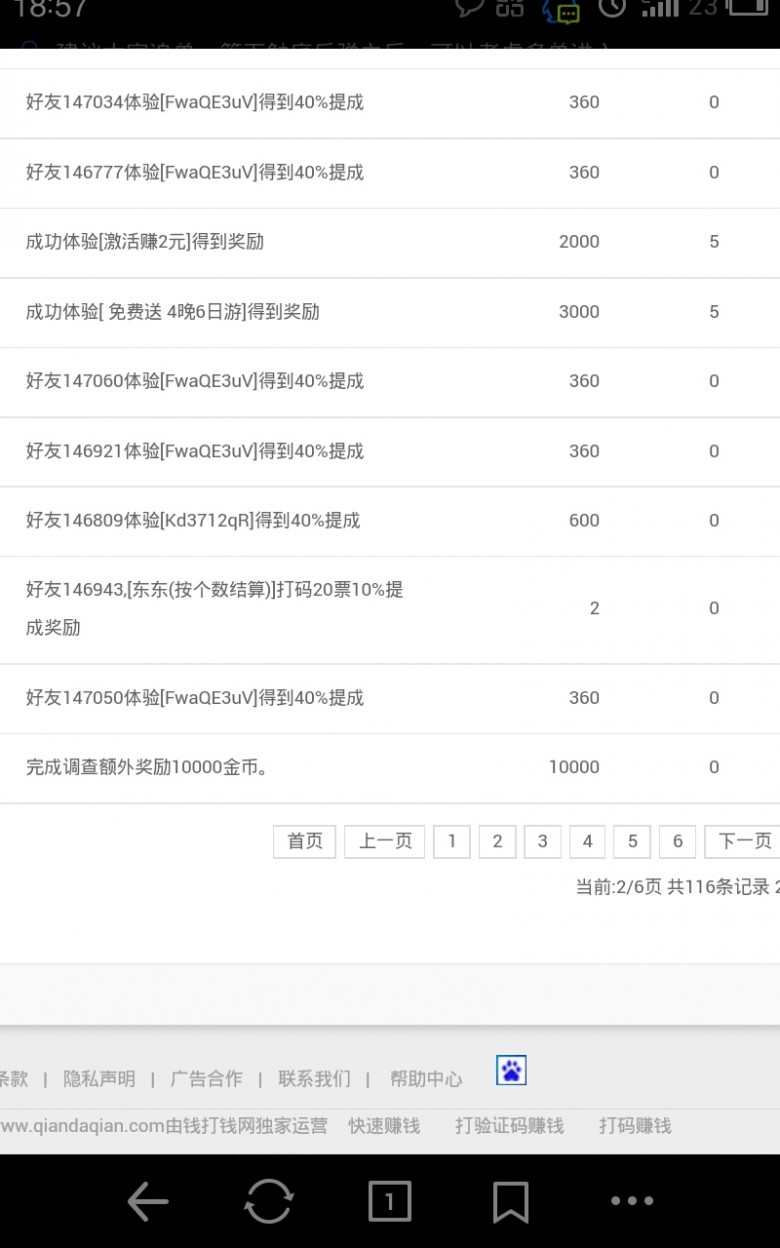Open the browser tabs switcher
The width and height of the screenshot is (780, 1248).
[x=389, y=1201]
